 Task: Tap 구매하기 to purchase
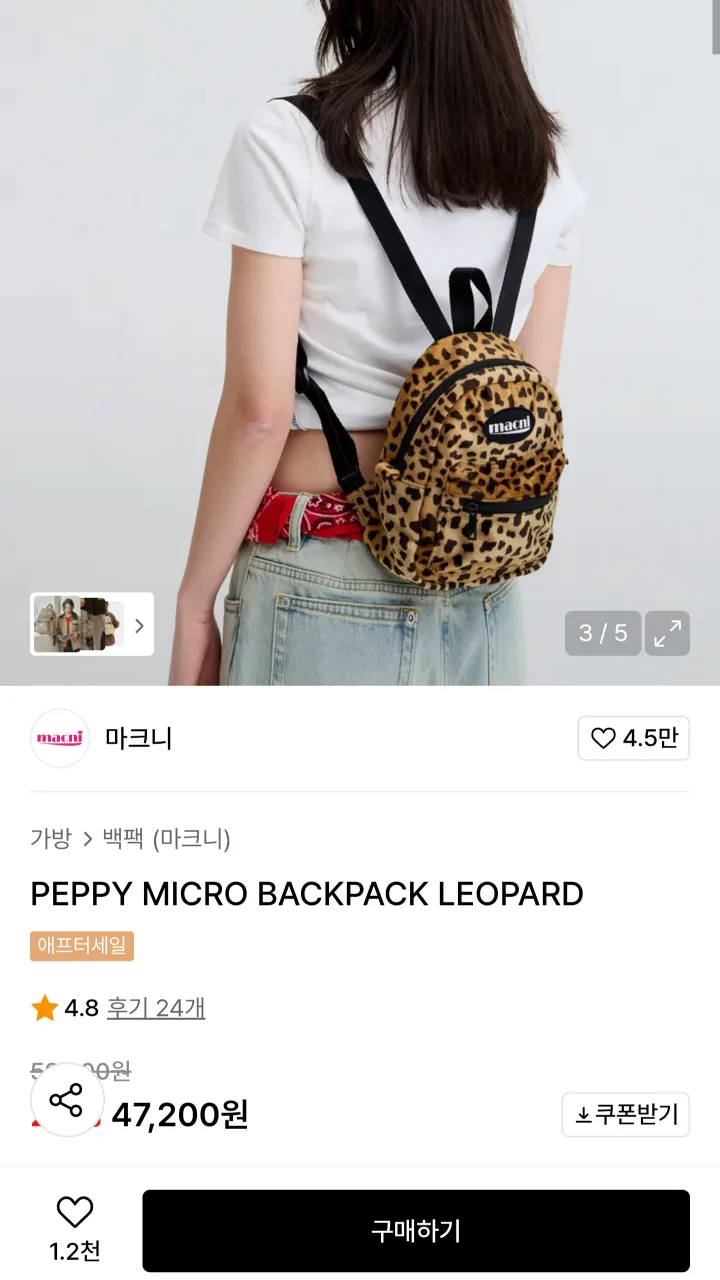point(416,1230)
